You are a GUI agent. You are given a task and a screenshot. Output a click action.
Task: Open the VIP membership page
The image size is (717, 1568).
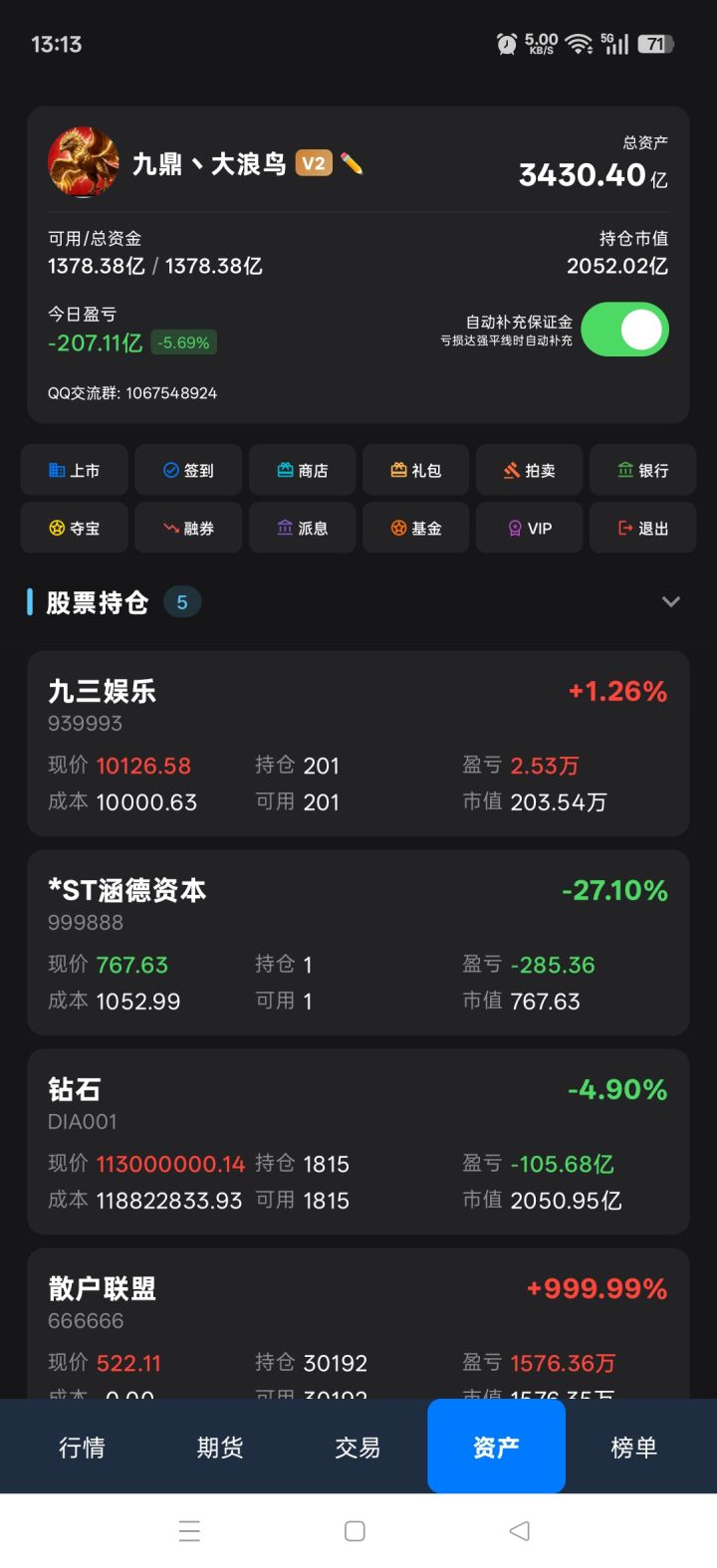coord(529,528)
